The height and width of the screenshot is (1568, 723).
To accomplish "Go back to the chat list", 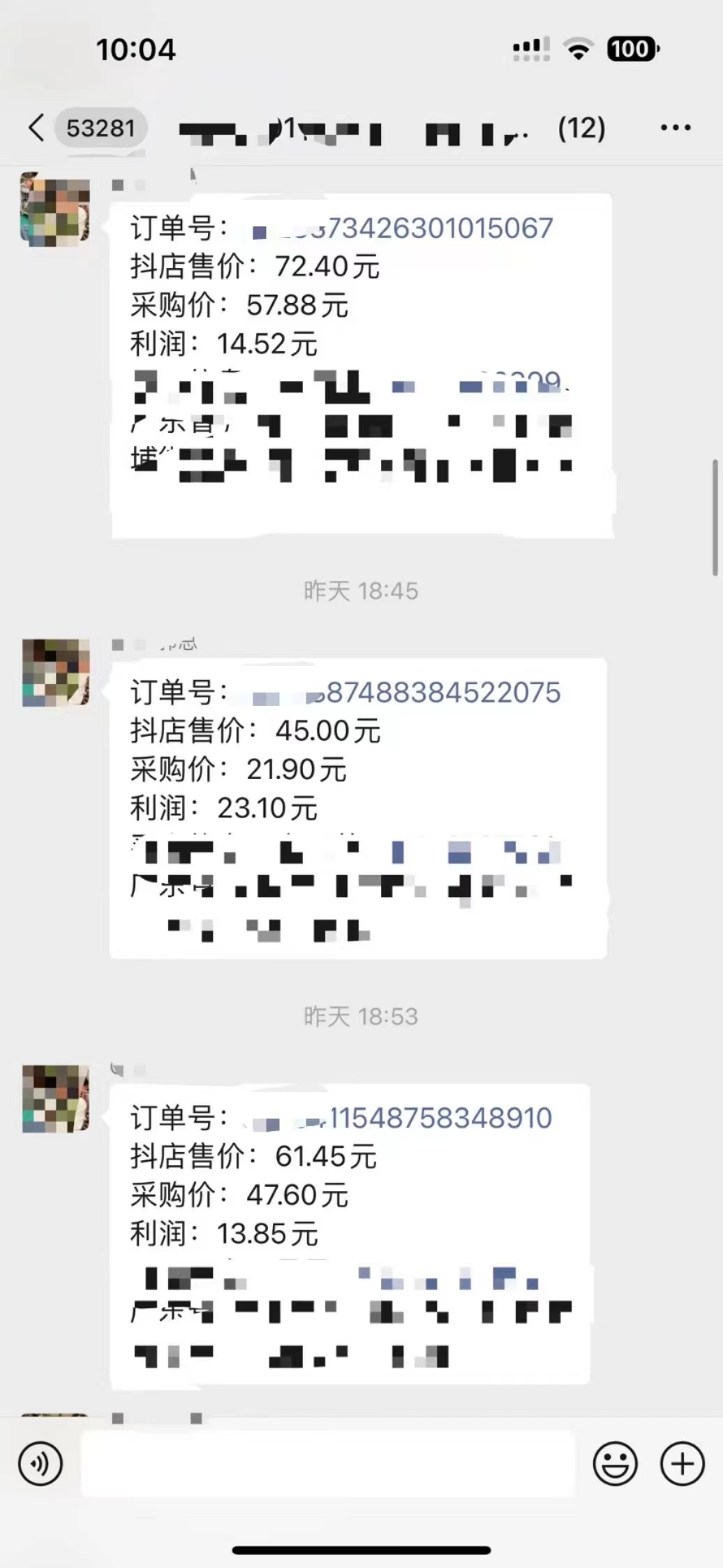I will pyautogui.click(x=36, y=128).
